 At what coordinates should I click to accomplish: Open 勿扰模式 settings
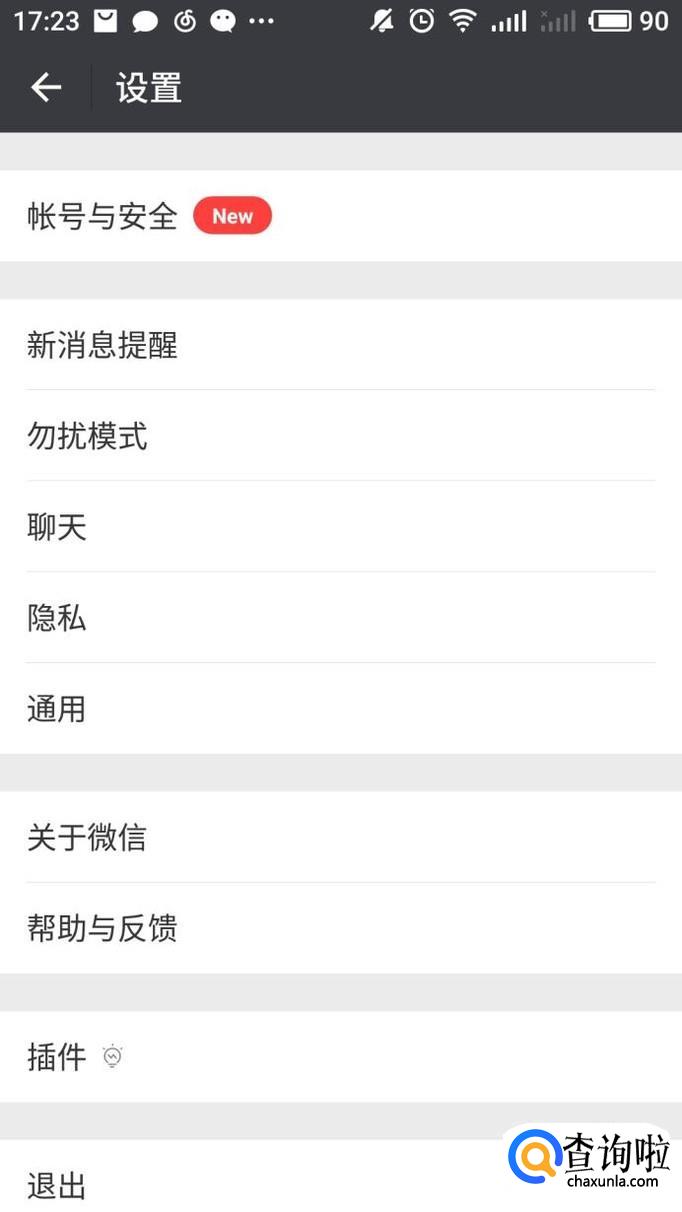pos(88,436)
